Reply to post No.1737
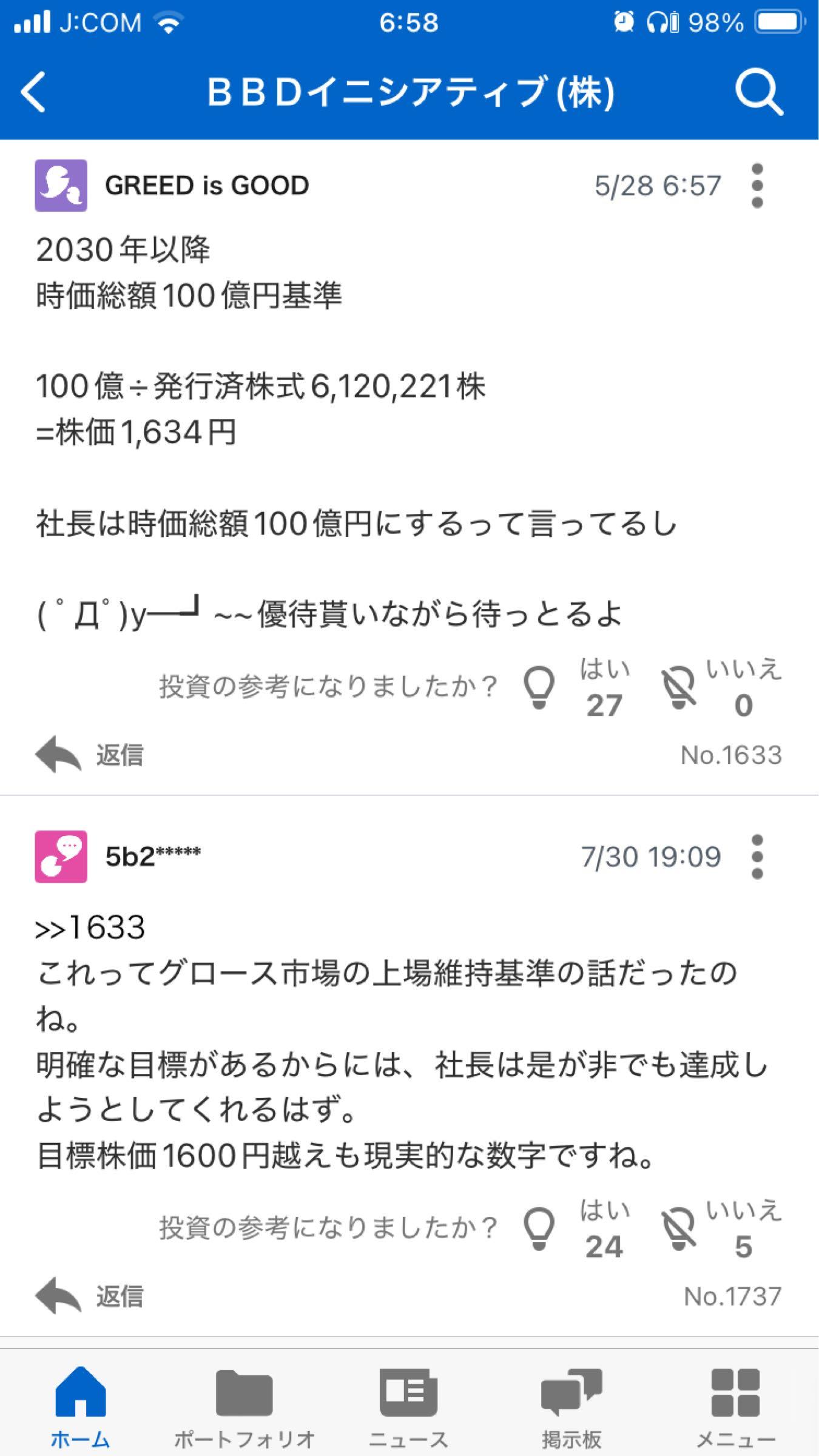819x1456 pixels. point(90,1296)
